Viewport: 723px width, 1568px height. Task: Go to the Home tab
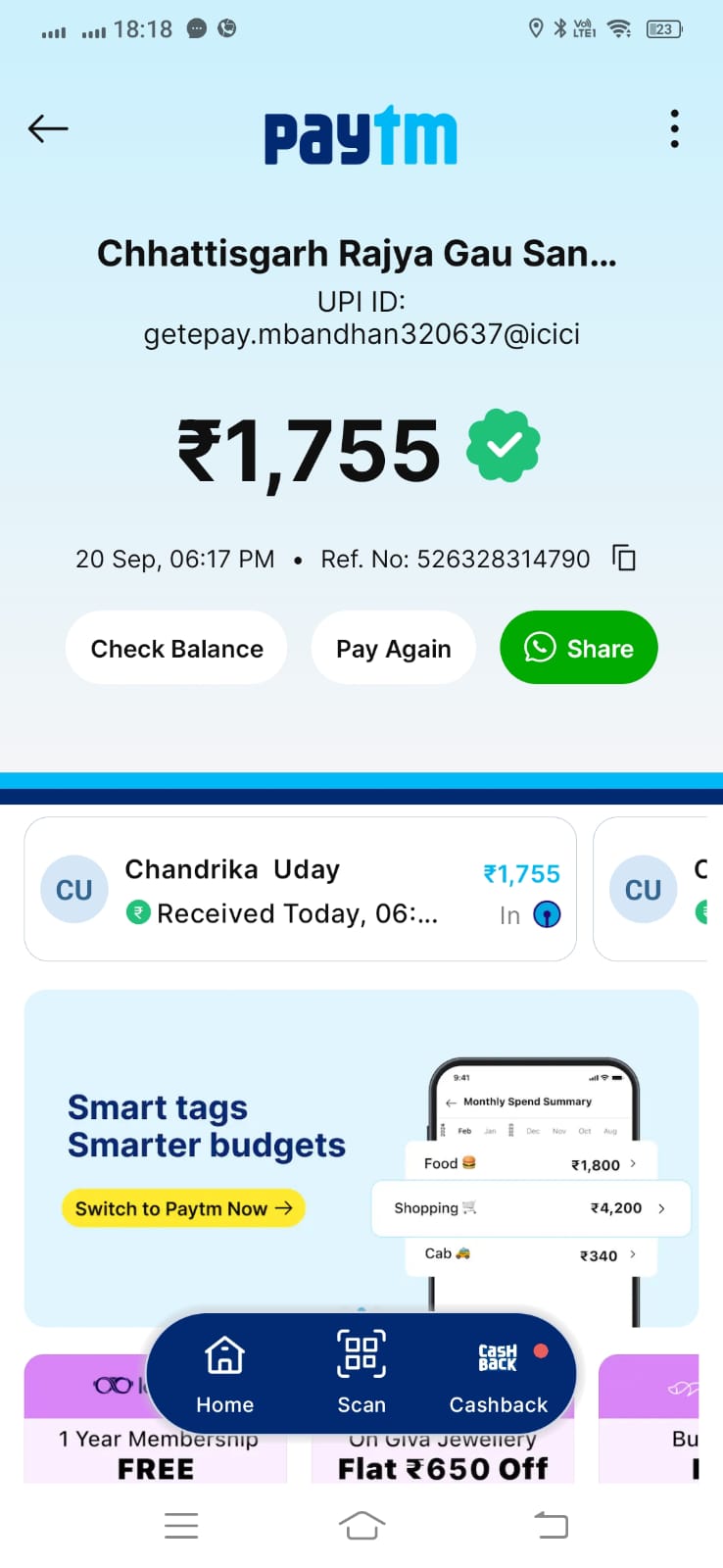[x=224, y=1374]
